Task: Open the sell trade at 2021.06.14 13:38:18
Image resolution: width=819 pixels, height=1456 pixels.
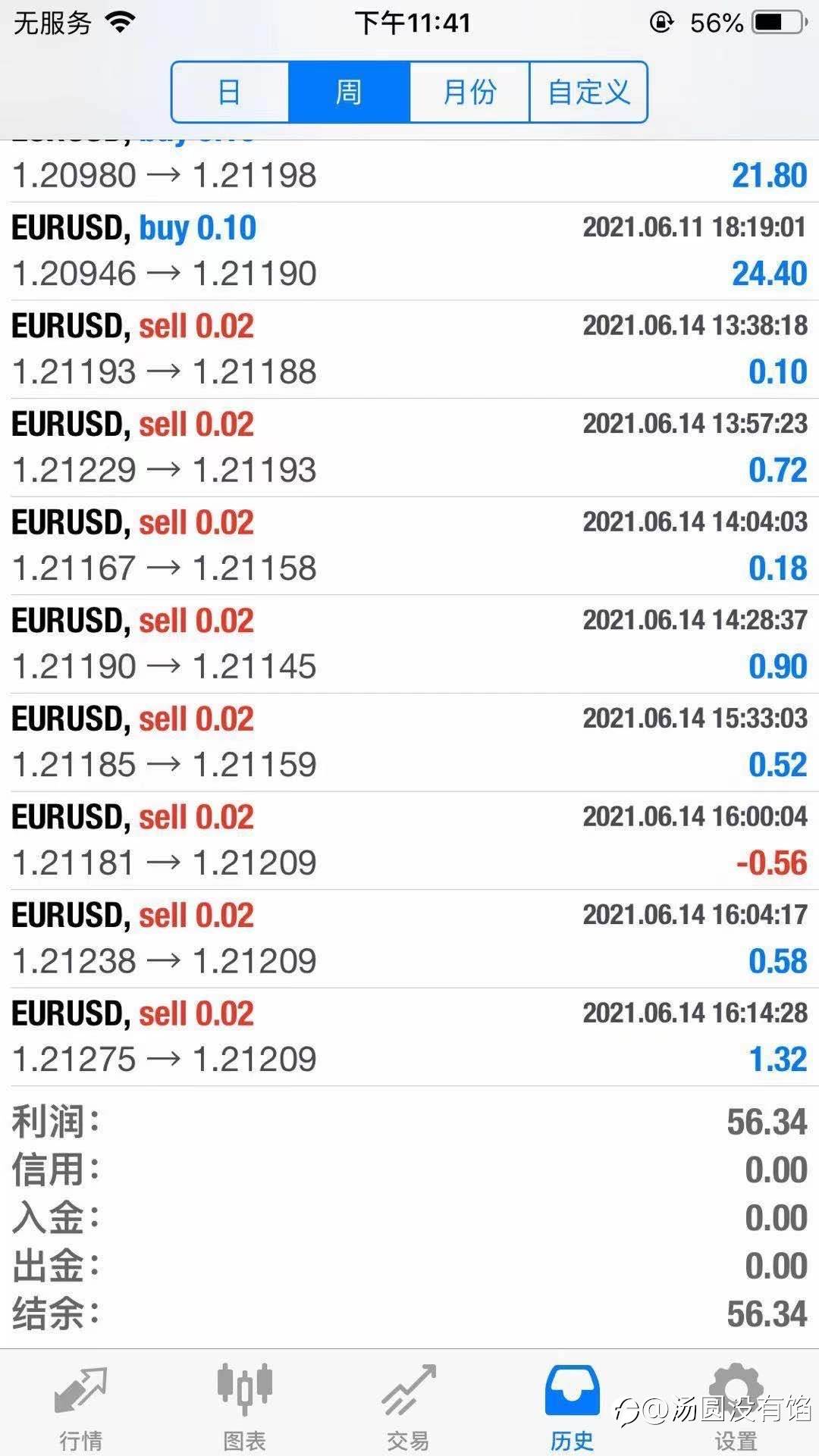Action: (409, 349)
